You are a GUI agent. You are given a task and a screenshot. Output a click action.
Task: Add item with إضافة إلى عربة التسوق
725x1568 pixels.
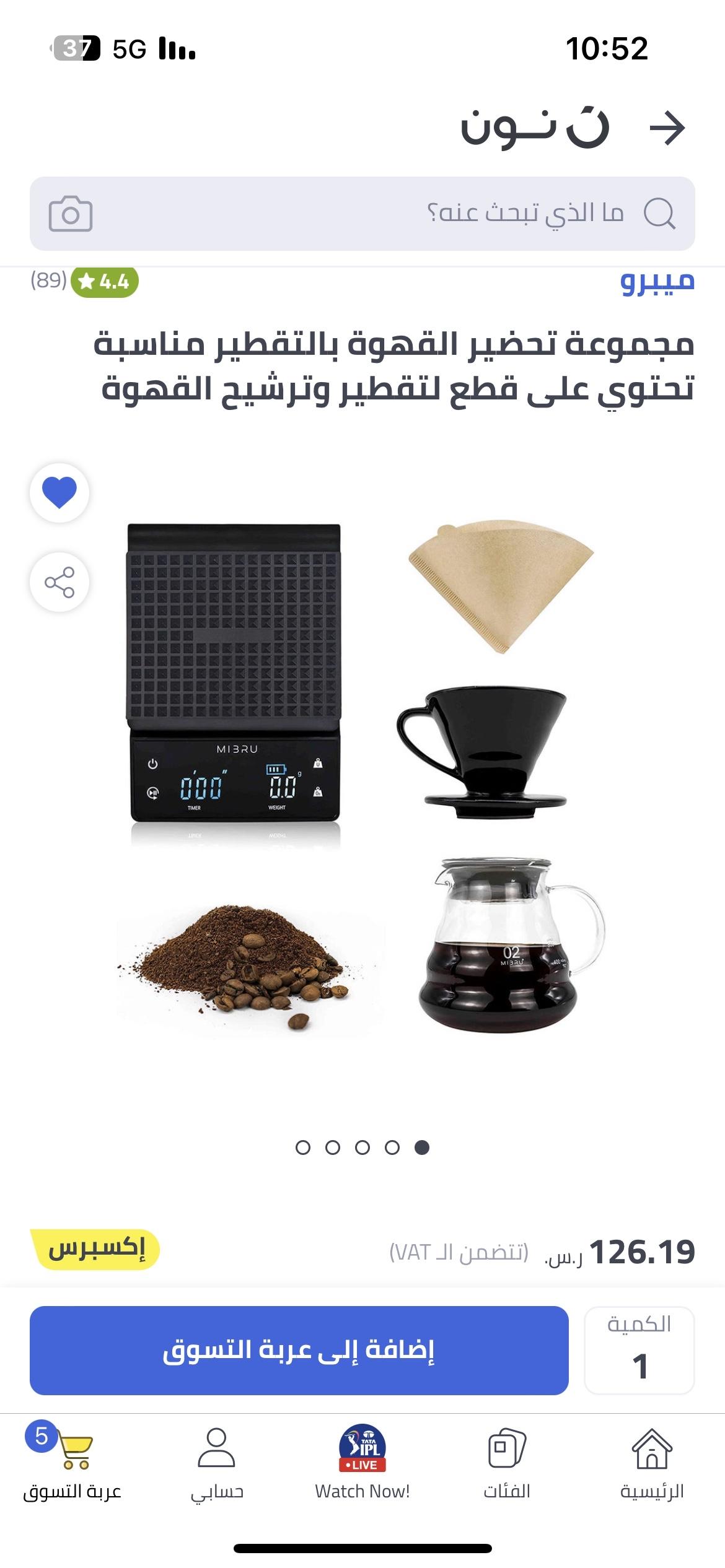pos(299,1351)
